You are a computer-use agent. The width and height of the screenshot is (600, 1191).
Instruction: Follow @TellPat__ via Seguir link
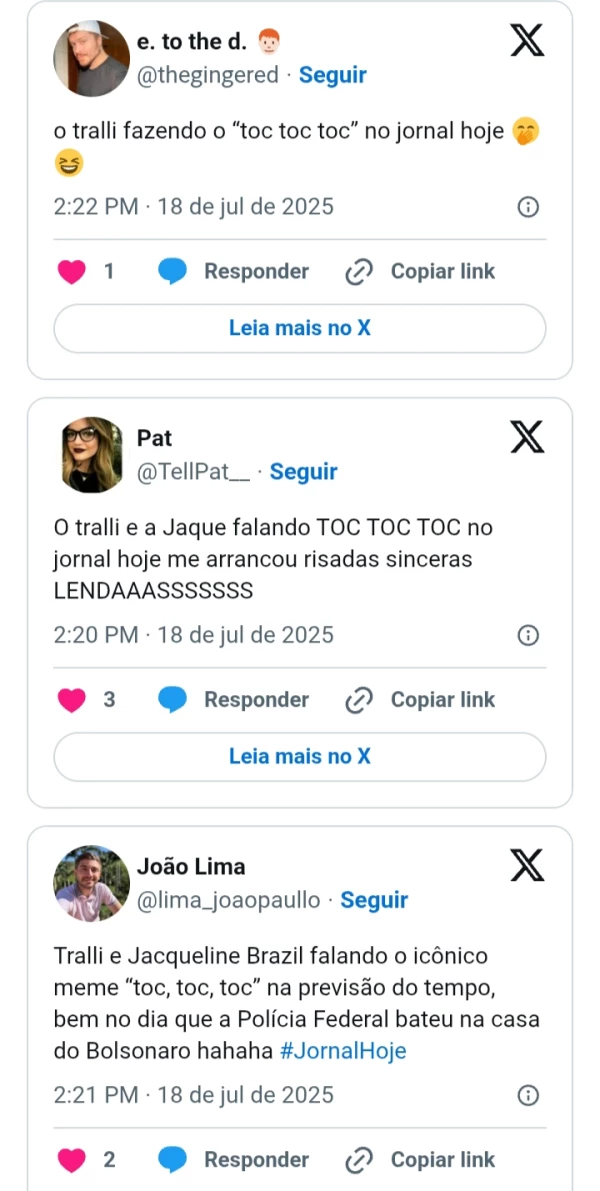click(x=303, y=472)
